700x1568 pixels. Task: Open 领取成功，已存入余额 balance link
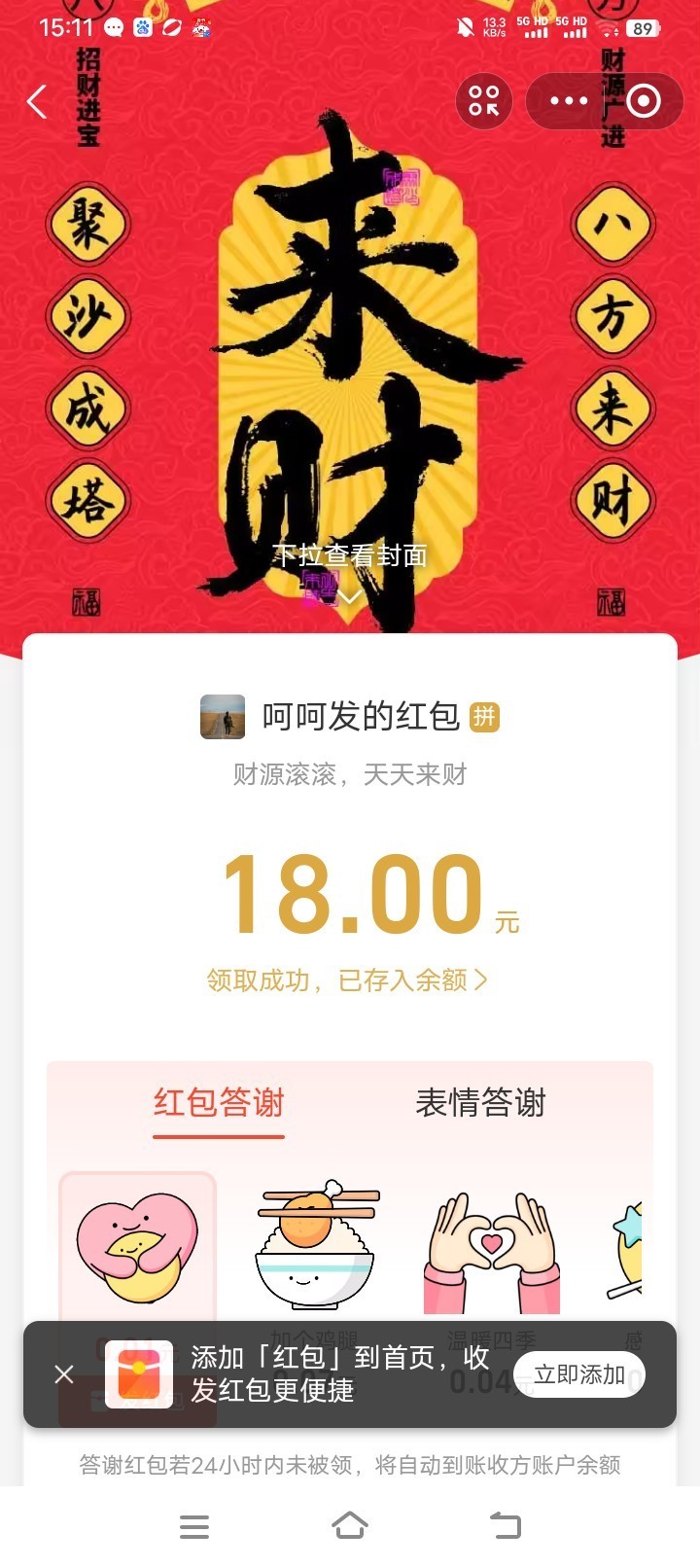point(347,980)
